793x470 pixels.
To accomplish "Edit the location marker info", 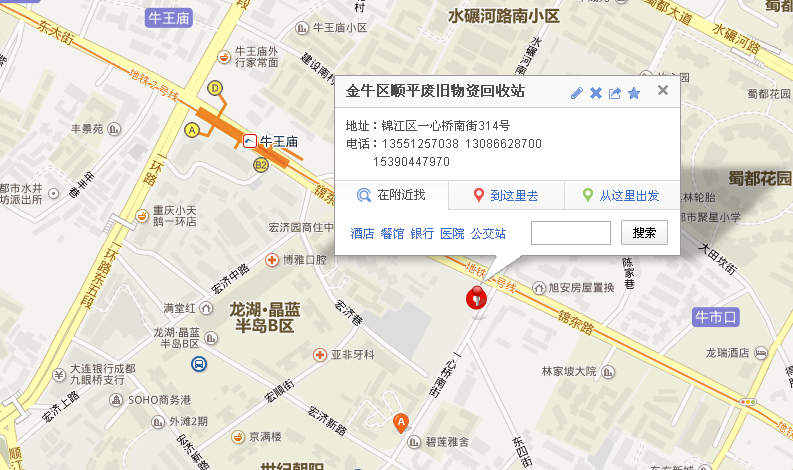I will pos(576,93).
